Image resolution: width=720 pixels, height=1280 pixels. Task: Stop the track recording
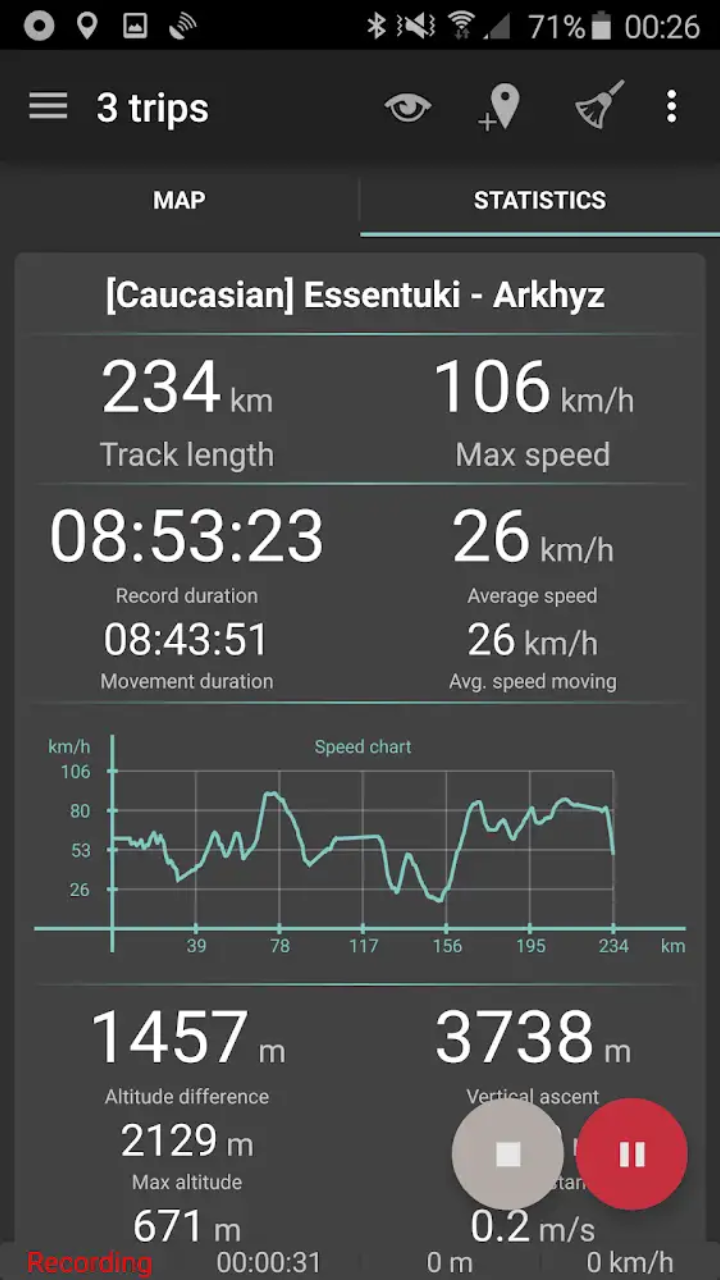[x=508, y=1154]
